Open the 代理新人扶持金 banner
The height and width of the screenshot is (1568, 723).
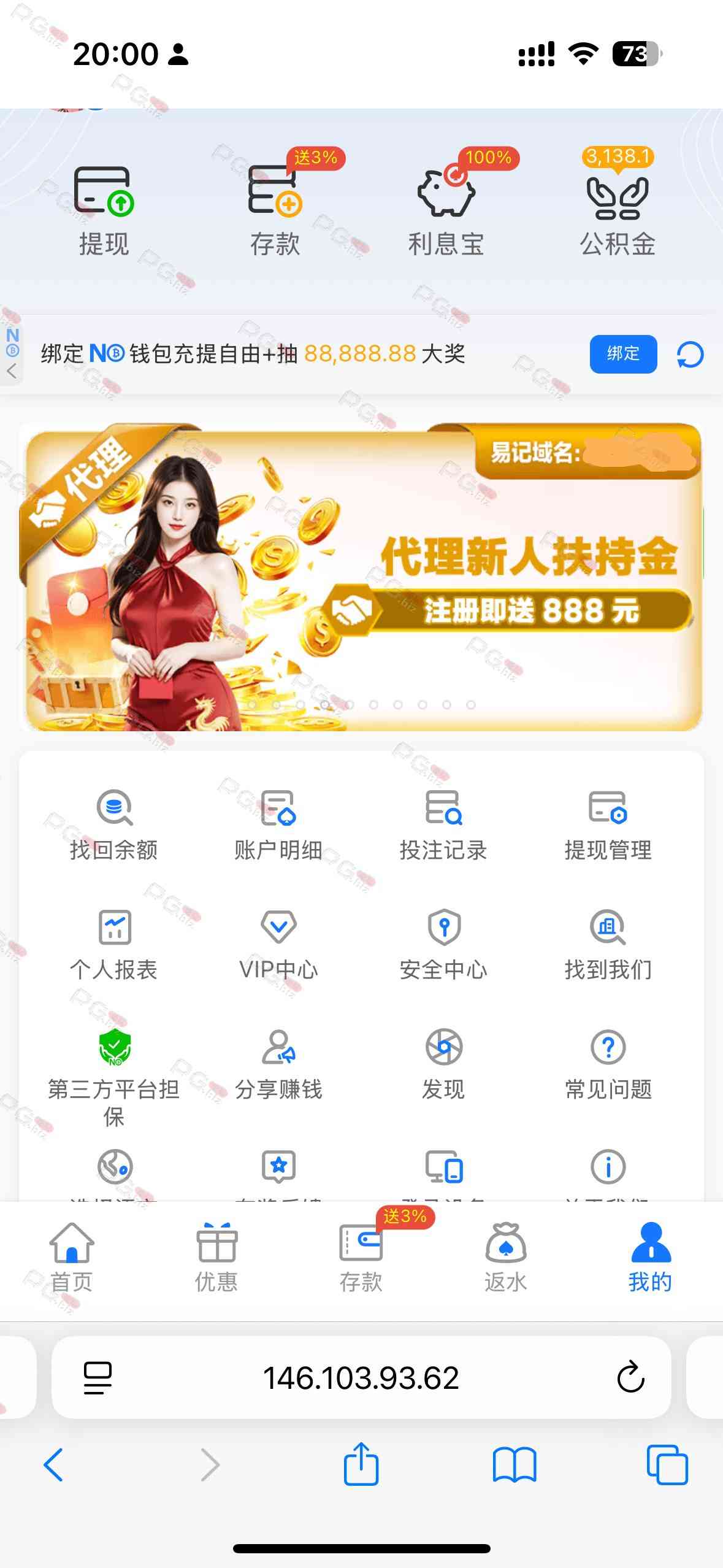(361, 577)
